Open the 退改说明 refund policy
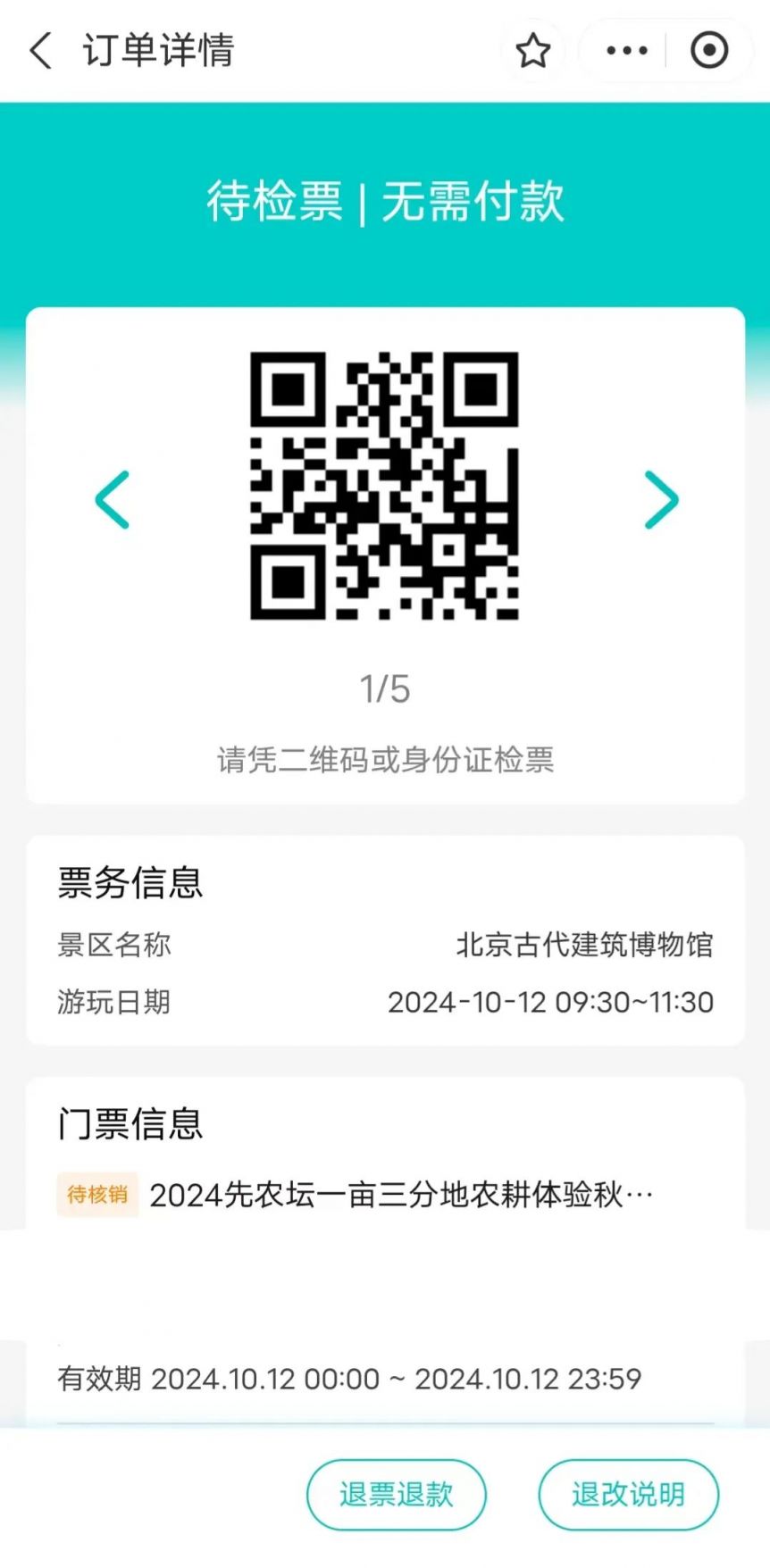Screen dimensions: 770x1568 628,1494
